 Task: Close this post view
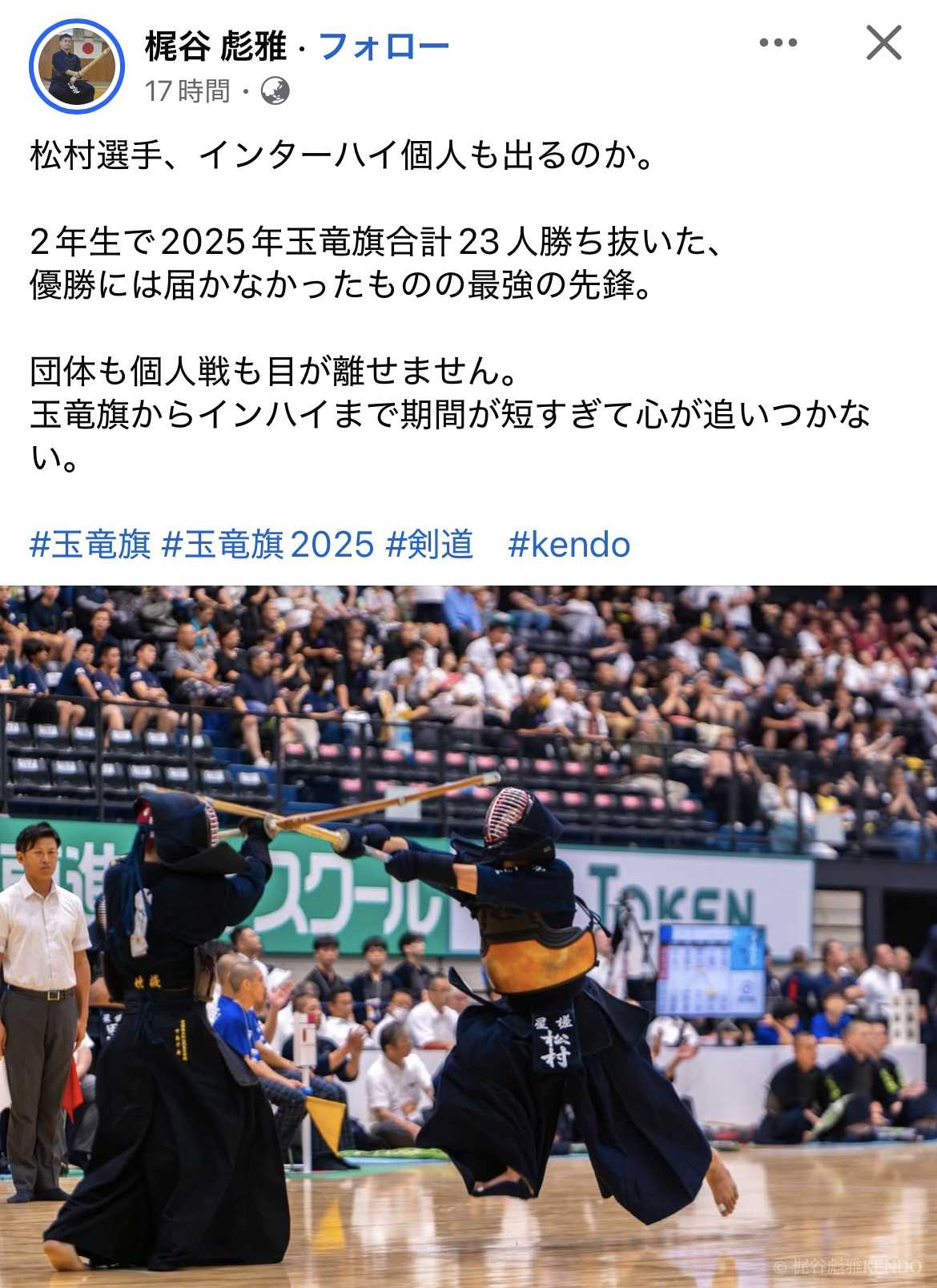point(884,43)
